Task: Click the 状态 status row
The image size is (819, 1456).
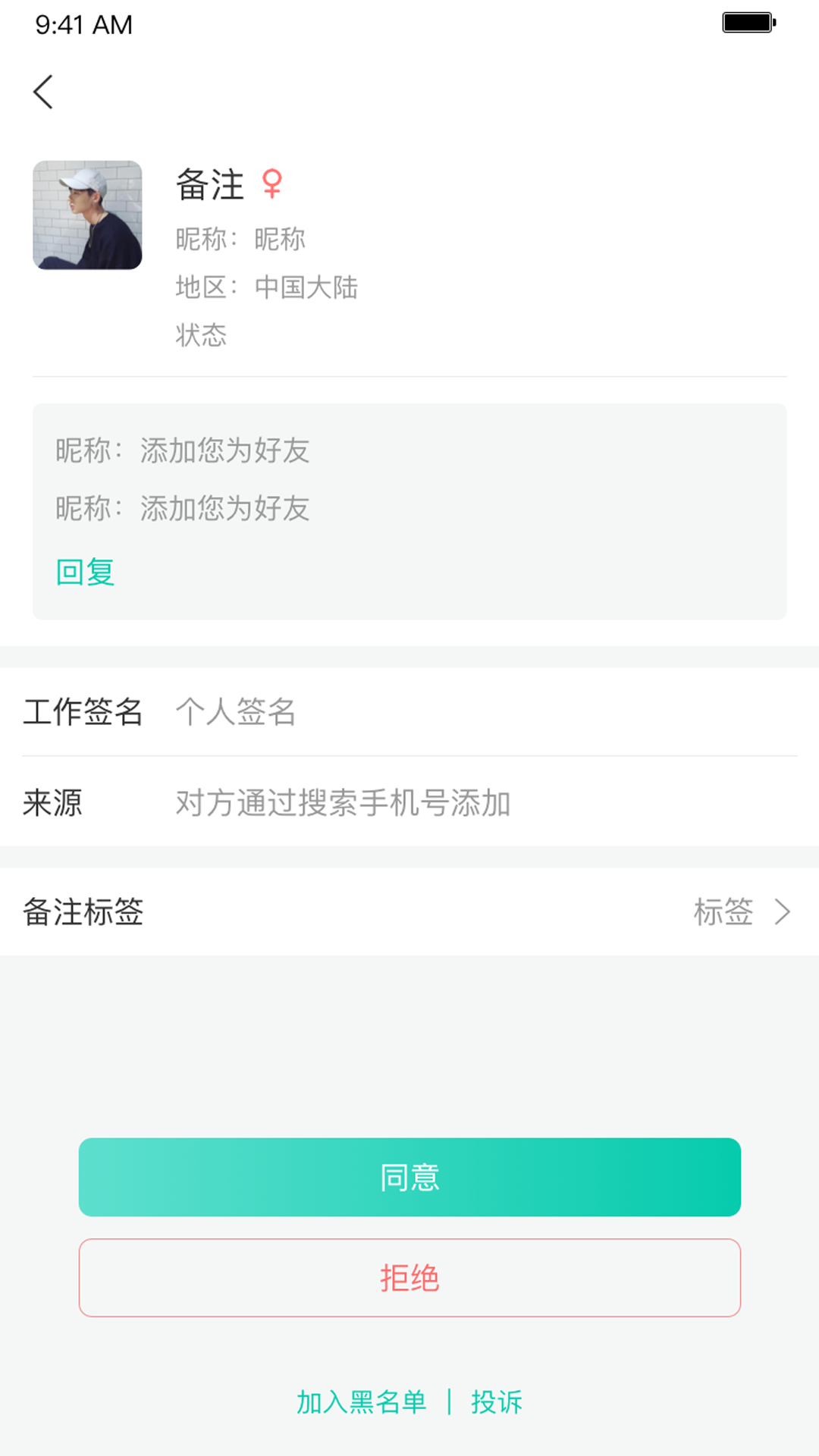Action: 199,336
